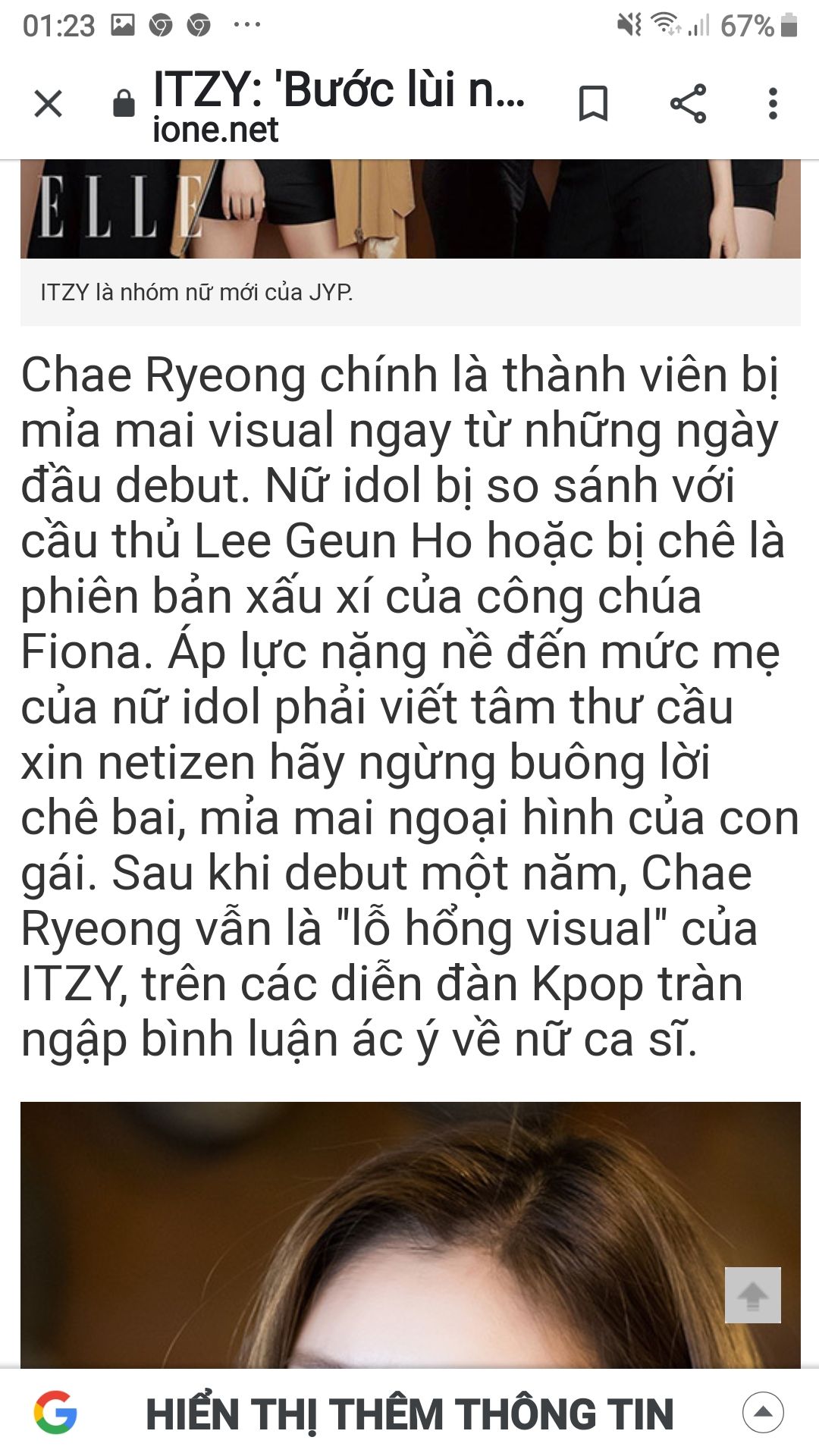Tap the scroll-to-top arrow button

(x=752, y=1294)
